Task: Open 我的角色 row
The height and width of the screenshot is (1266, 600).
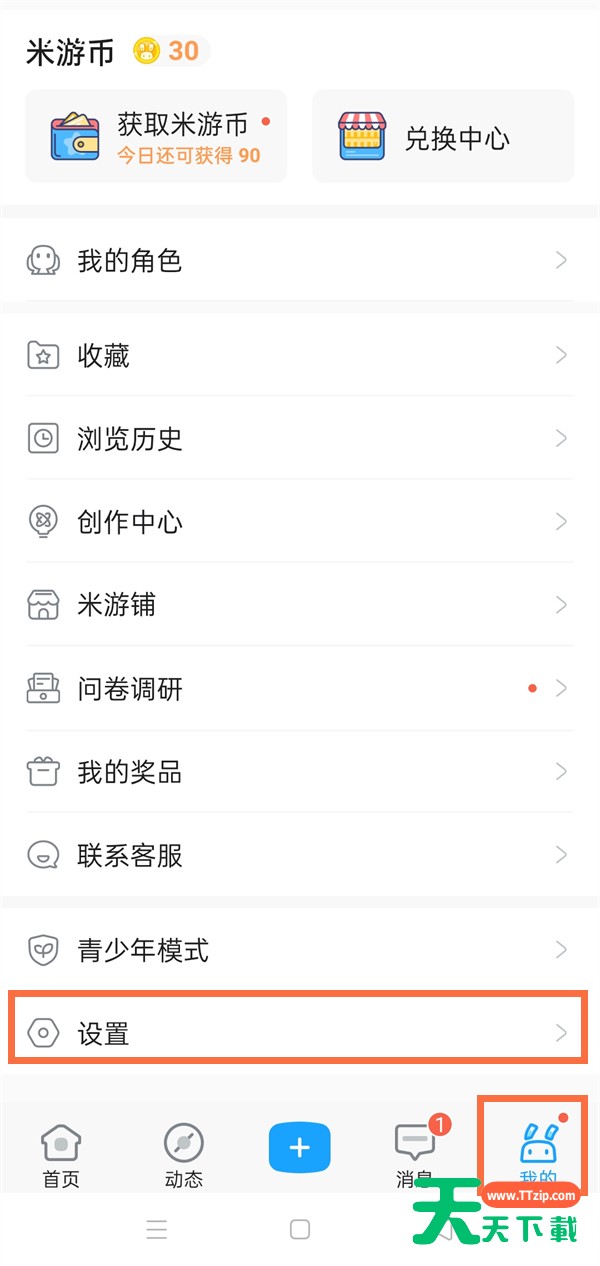Action: (x=300, y=261)
